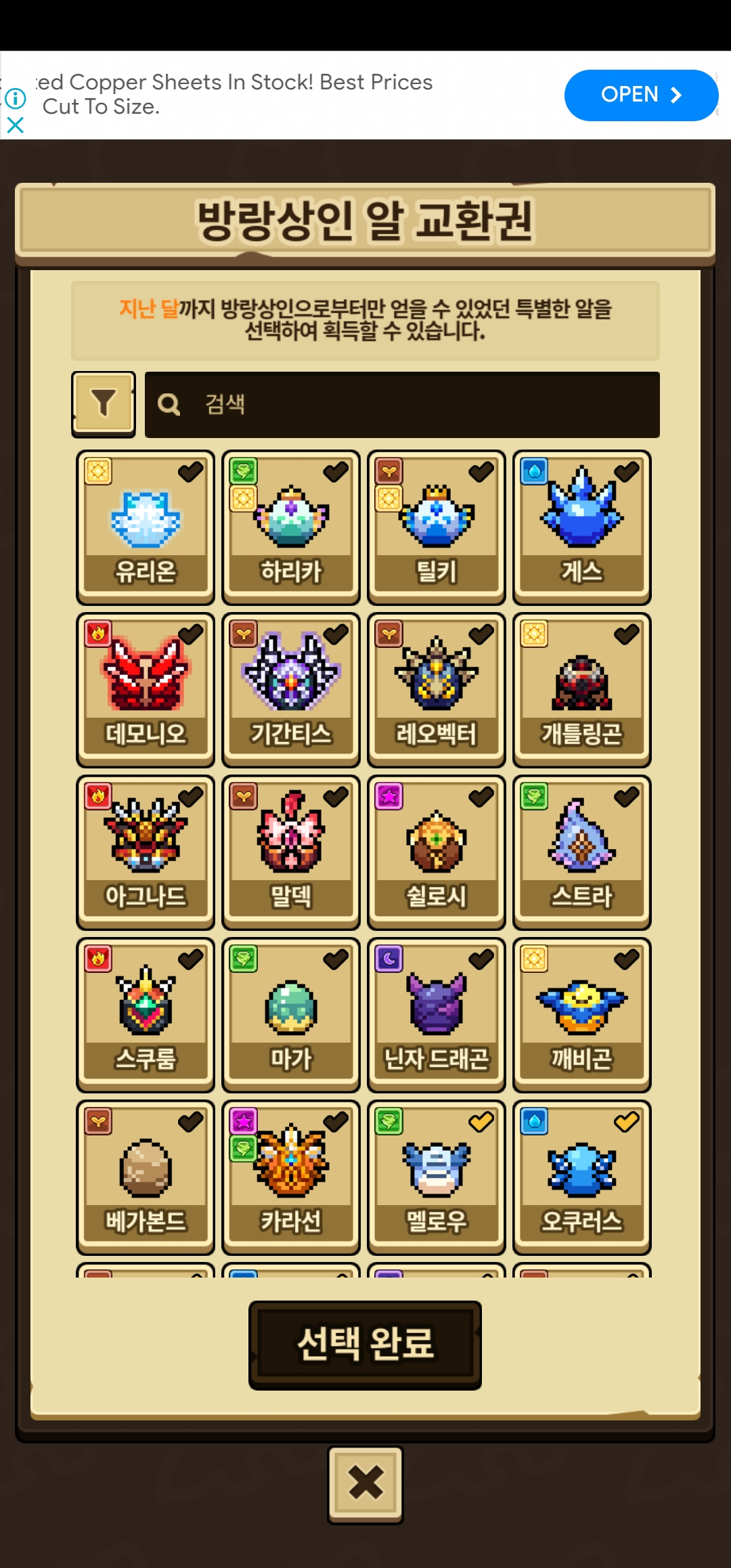The width and height of the screenshot is (731, 1568).
Task: Choose the 오쿠러스 egg
Action: click(582, 1177)
